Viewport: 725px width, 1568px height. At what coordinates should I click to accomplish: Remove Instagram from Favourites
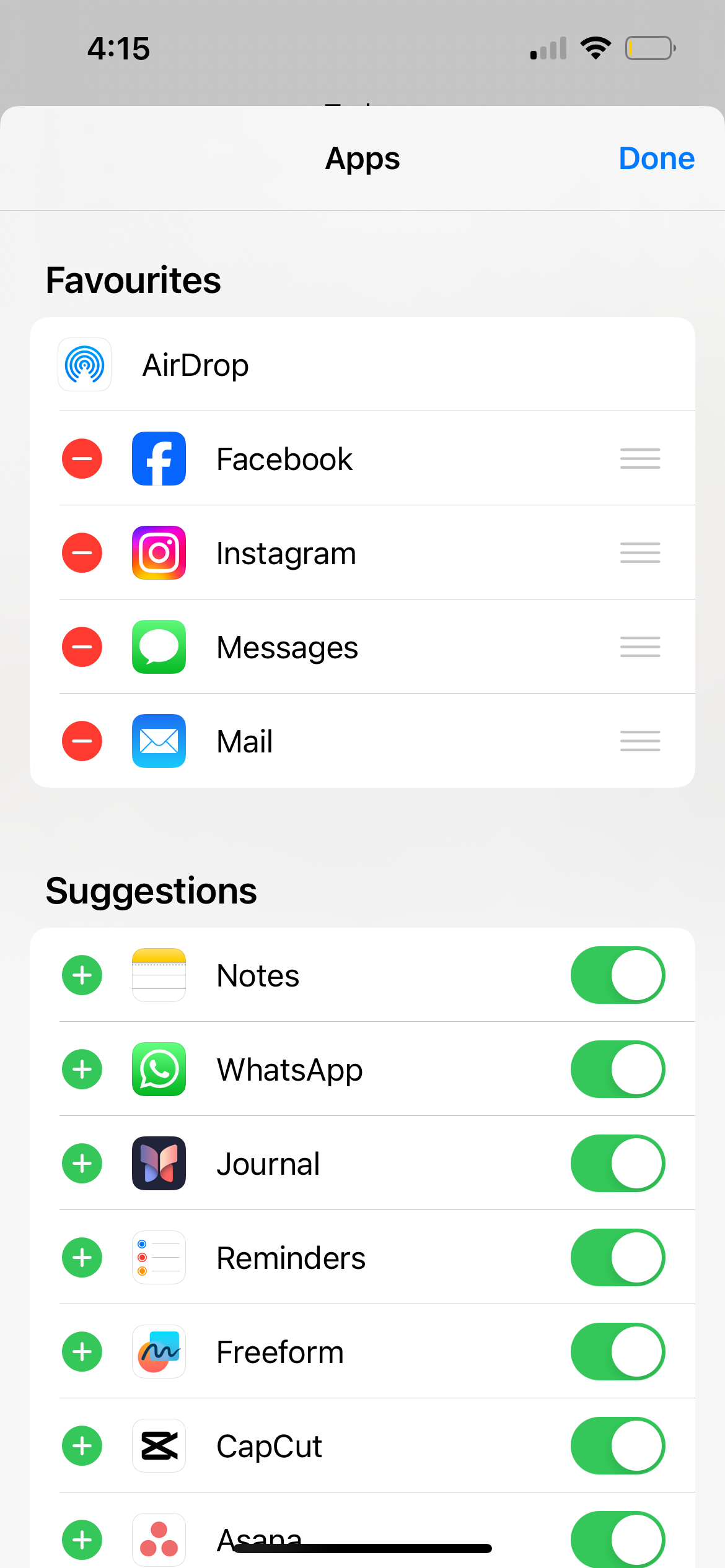(81, 552)
